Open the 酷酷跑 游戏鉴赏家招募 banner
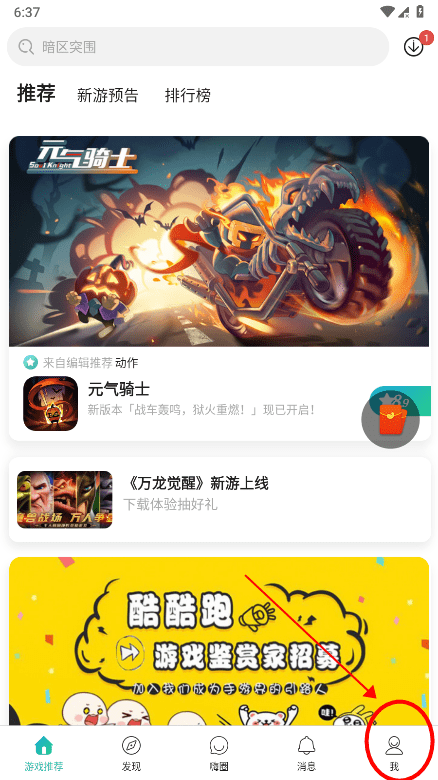Screen dimensions: 438x780 [219, 641]
